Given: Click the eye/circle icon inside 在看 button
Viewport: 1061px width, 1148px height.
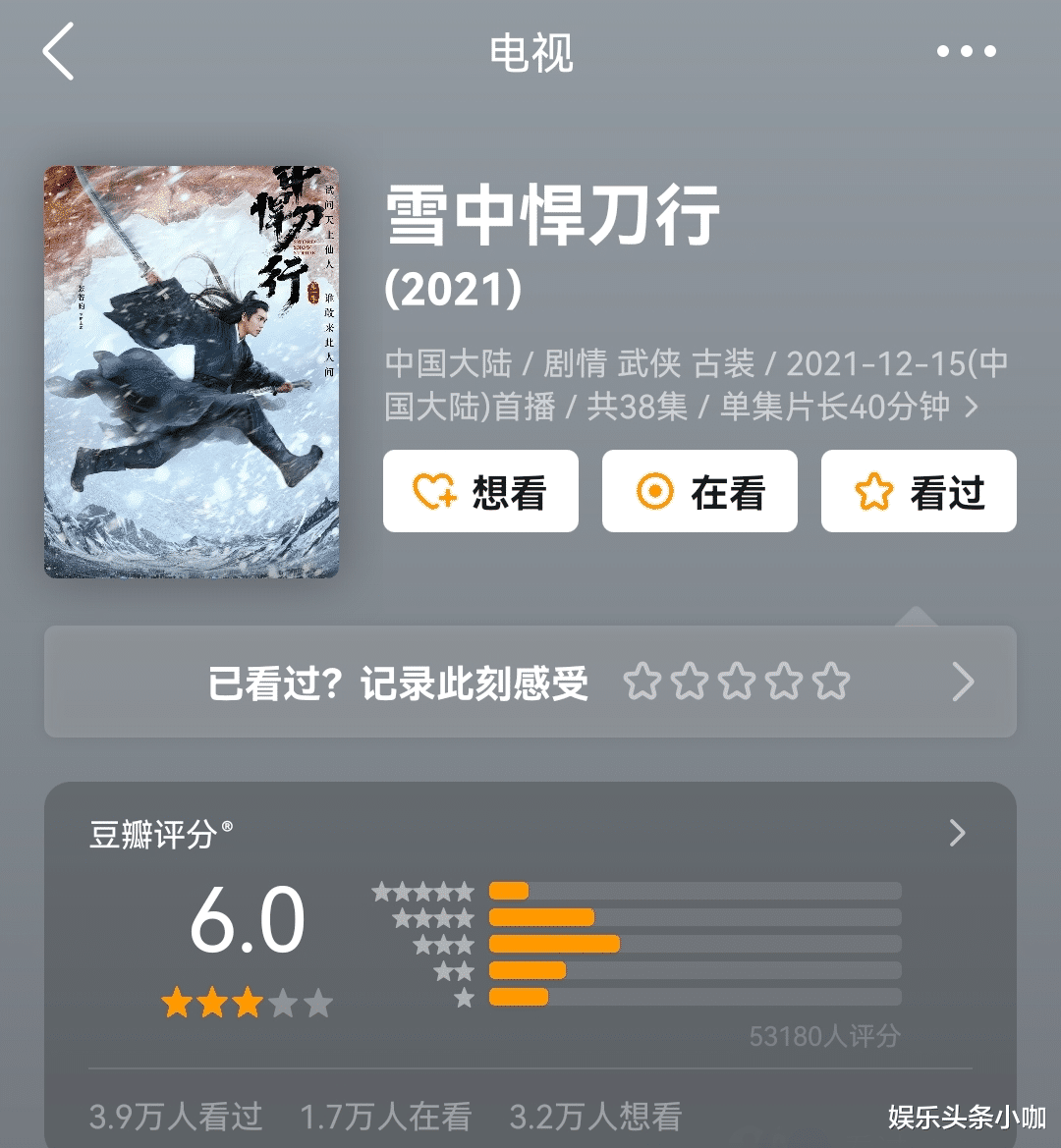Looking at the screenshot, I should (x=654, y=491).
